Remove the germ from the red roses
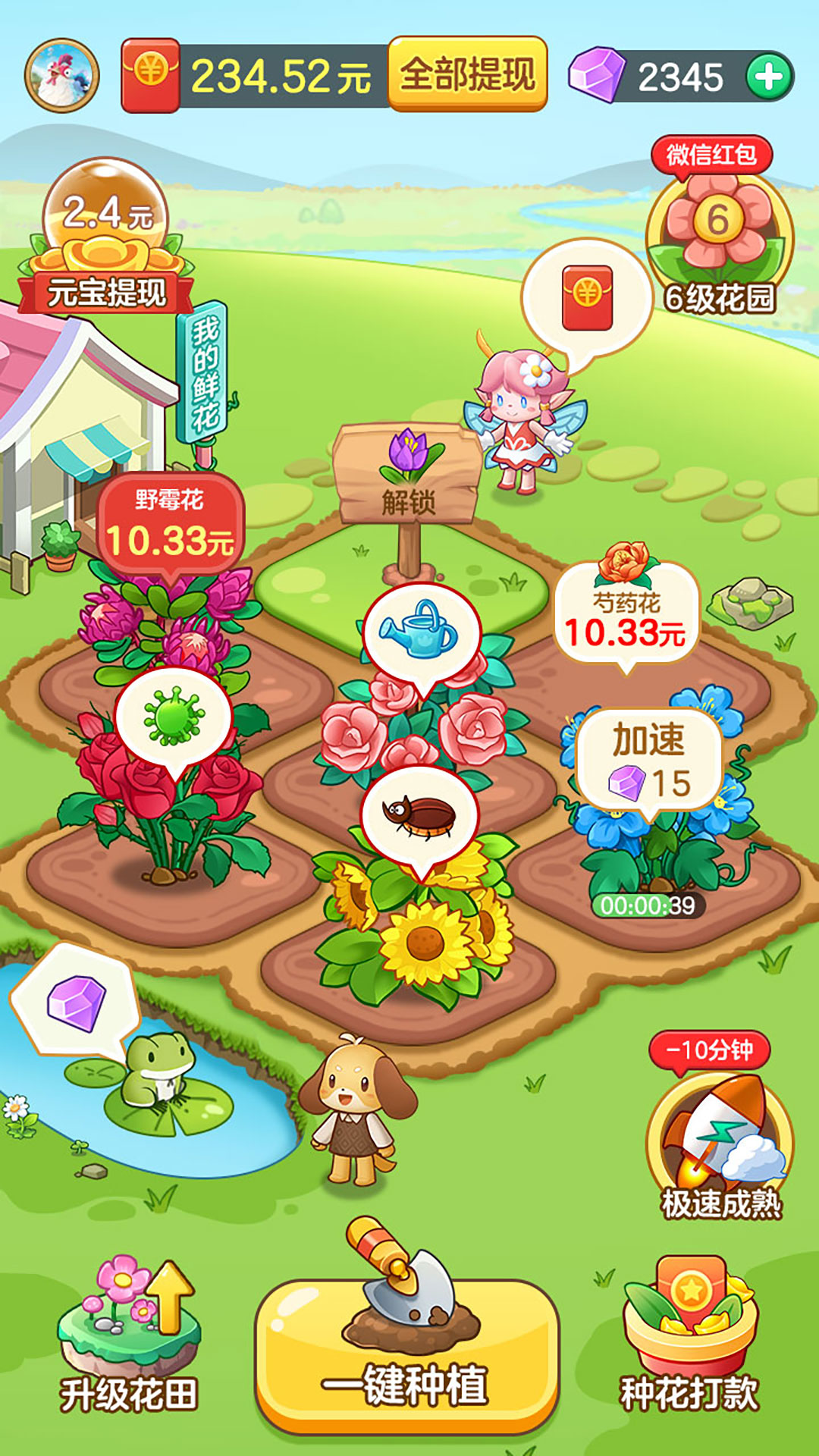The image size is (819, 1456). (174, 717)
